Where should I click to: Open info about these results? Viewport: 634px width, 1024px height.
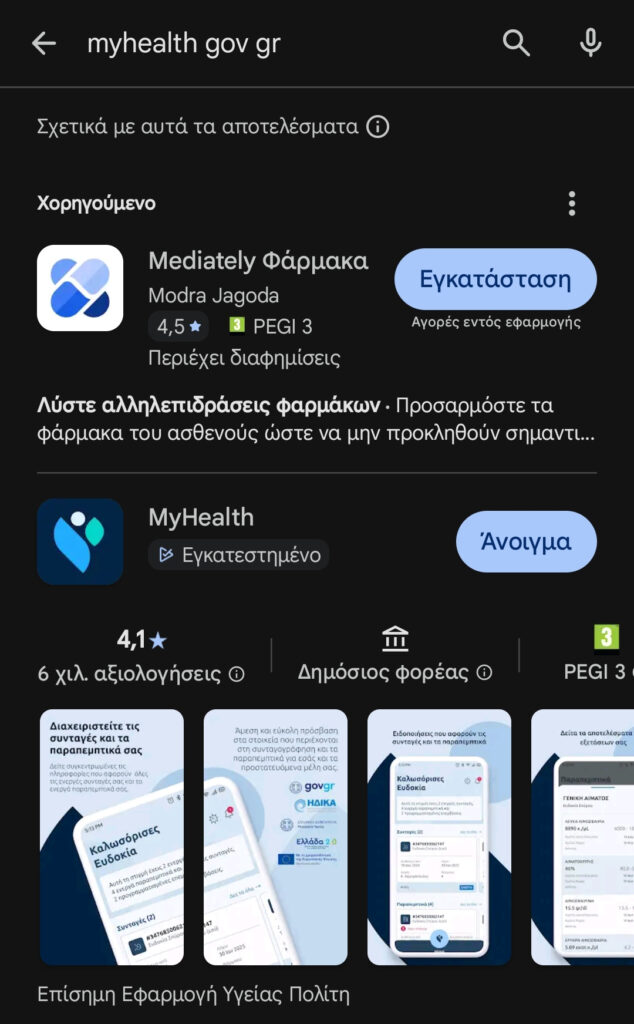click(378, 127)
